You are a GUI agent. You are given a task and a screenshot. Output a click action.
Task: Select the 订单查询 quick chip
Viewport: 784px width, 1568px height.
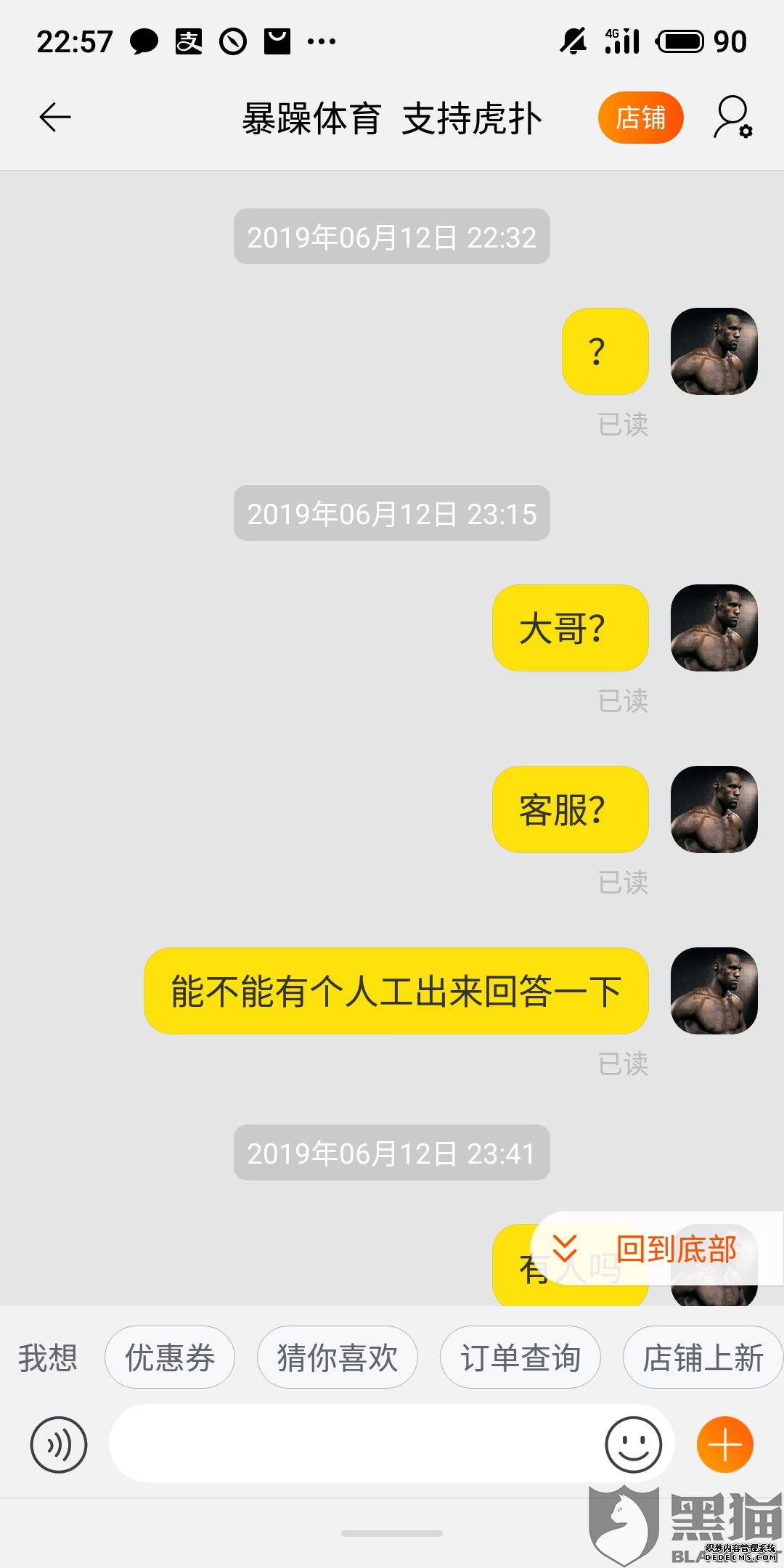tap(520, 1357)
